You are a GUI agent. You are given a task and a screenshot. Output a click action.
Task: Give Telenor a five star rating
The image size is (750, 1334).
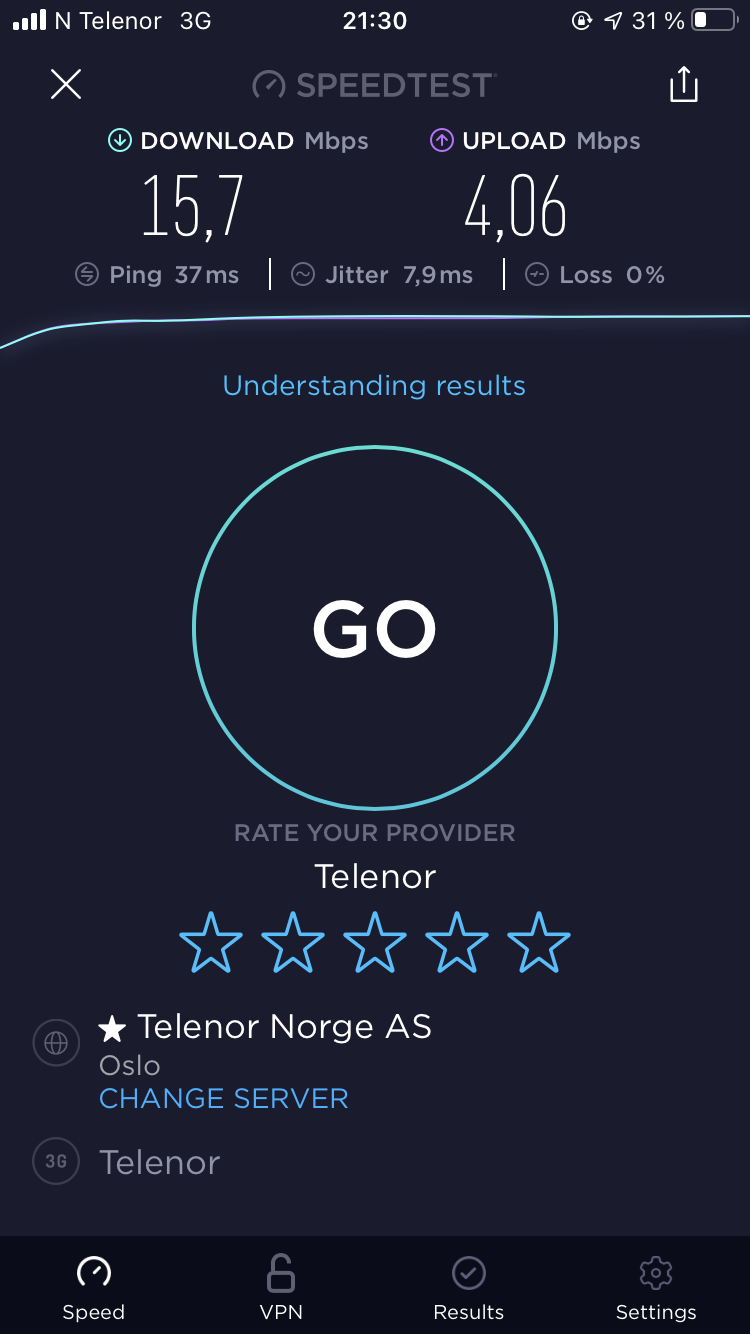[x=539, y=942]
